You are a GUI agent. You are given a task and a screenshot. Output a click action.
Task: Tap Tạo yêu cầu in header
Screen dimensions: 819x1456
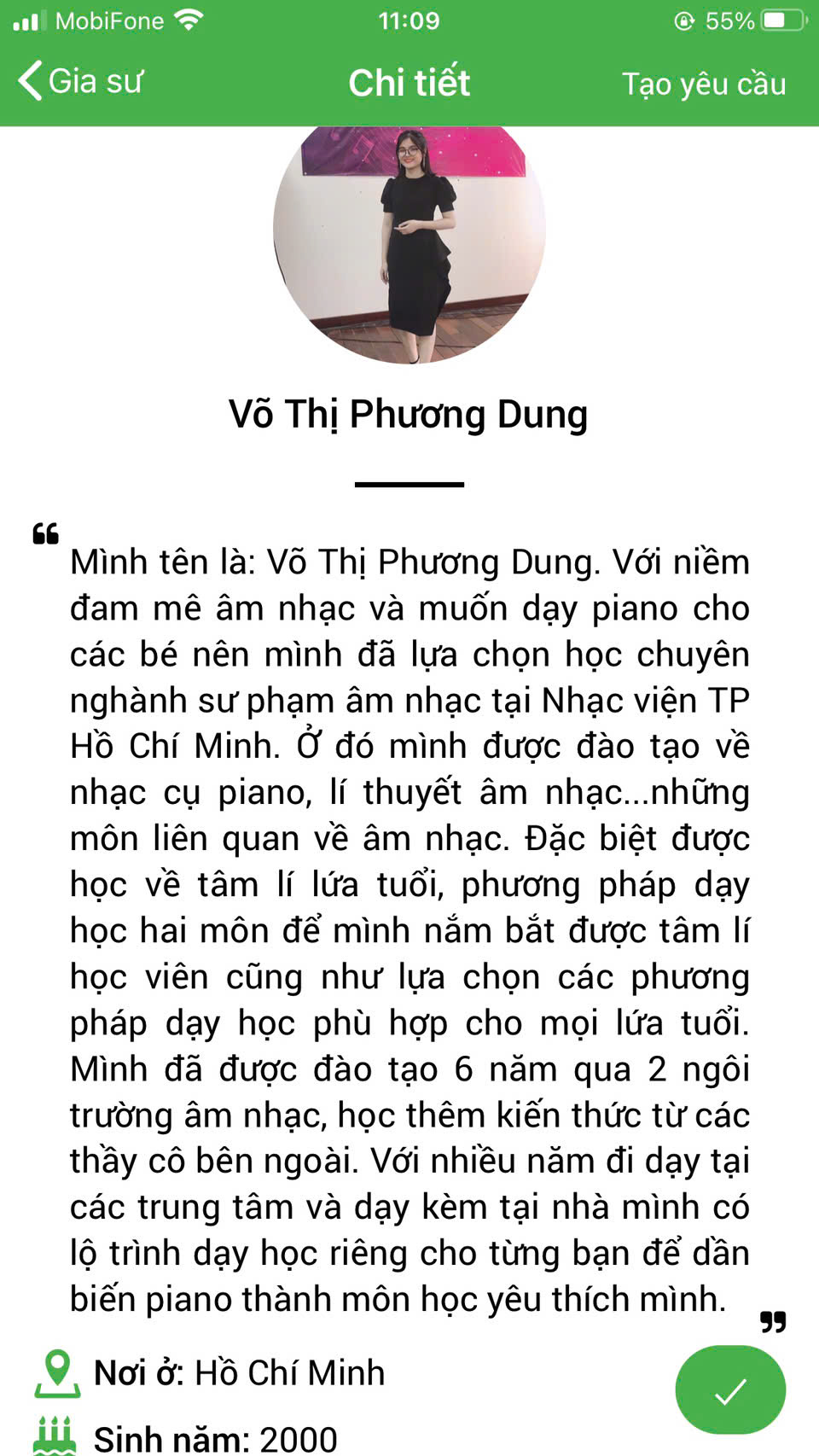(x=703, y=84)
